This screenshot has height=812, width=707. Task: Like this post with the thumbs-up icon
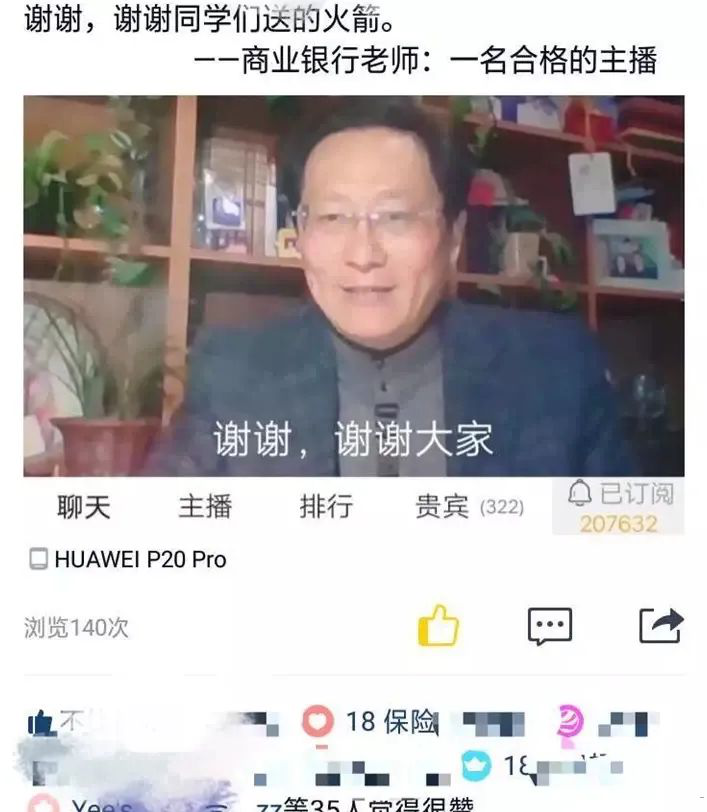coord(438,626)
